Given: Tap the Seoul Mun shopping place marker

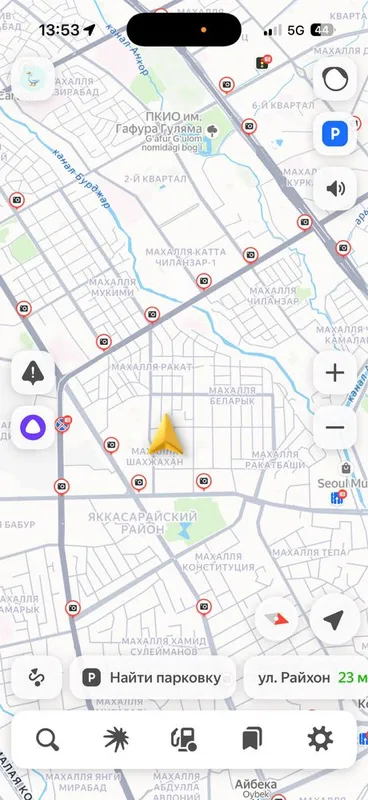Looking at the screenshot, I should coord(346,468).
